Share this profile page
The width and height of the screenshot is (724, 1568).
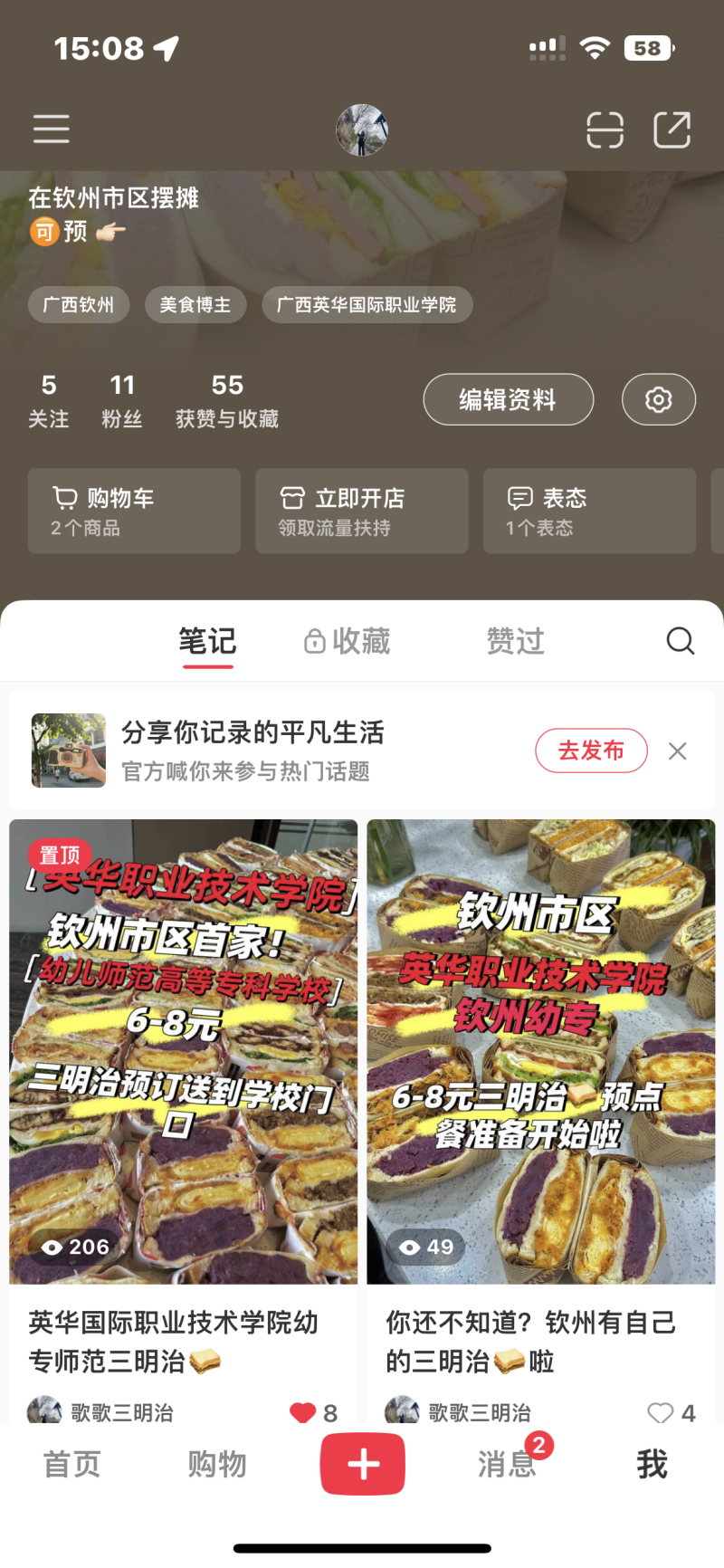click(x=672, y=129)
